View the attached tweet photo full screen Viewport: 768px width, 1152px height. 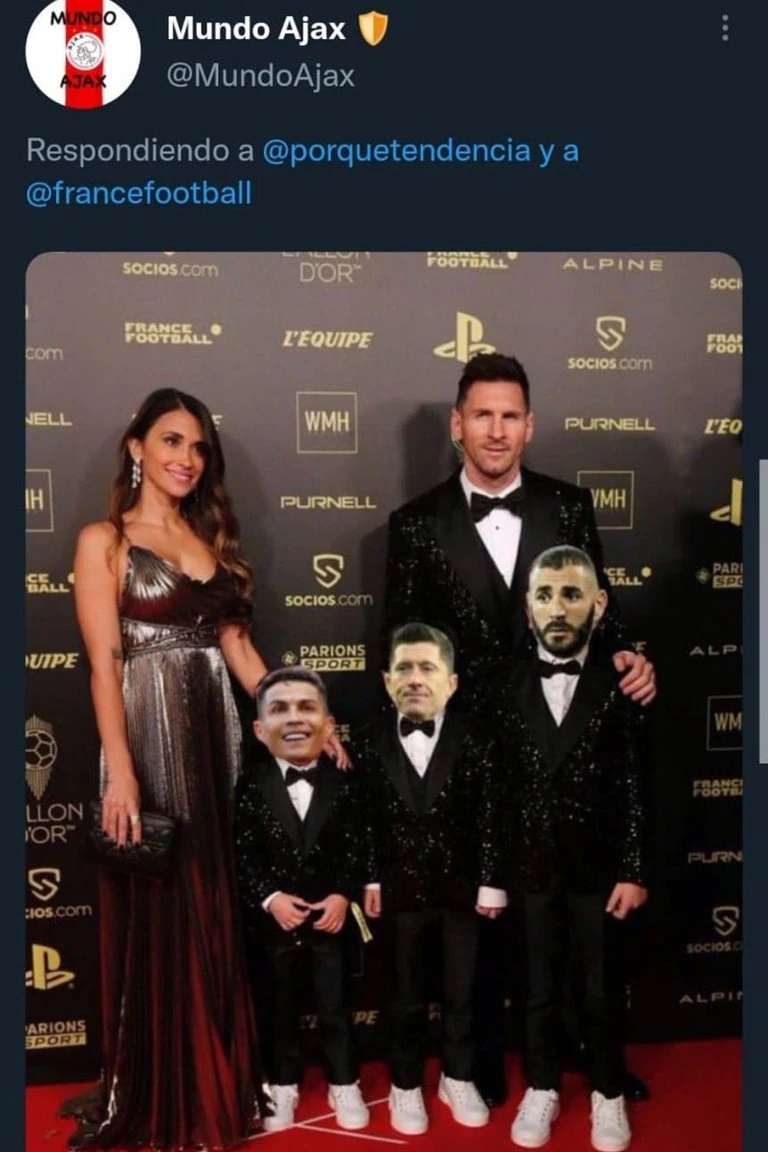pyautogui.click(x=384, y=700)
